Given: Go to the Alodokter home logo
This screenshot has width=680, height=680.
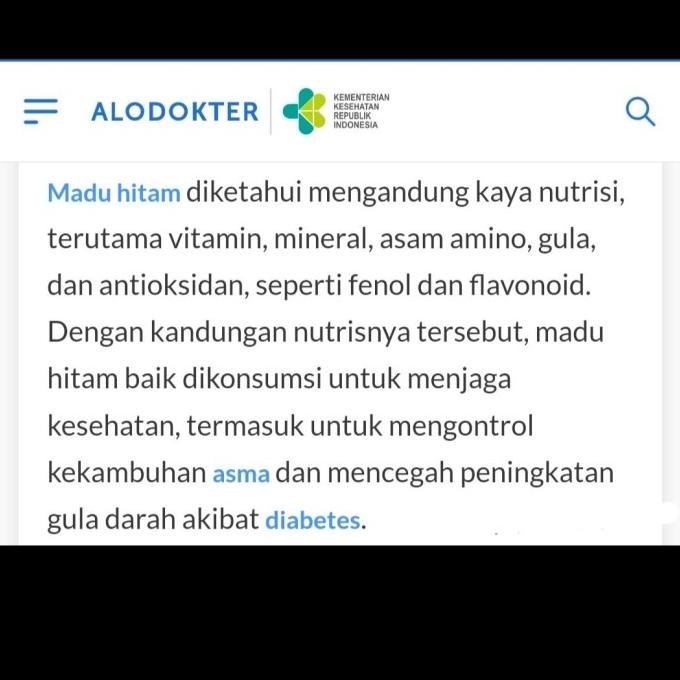Looking at the screenshot, I should [175, 111].
